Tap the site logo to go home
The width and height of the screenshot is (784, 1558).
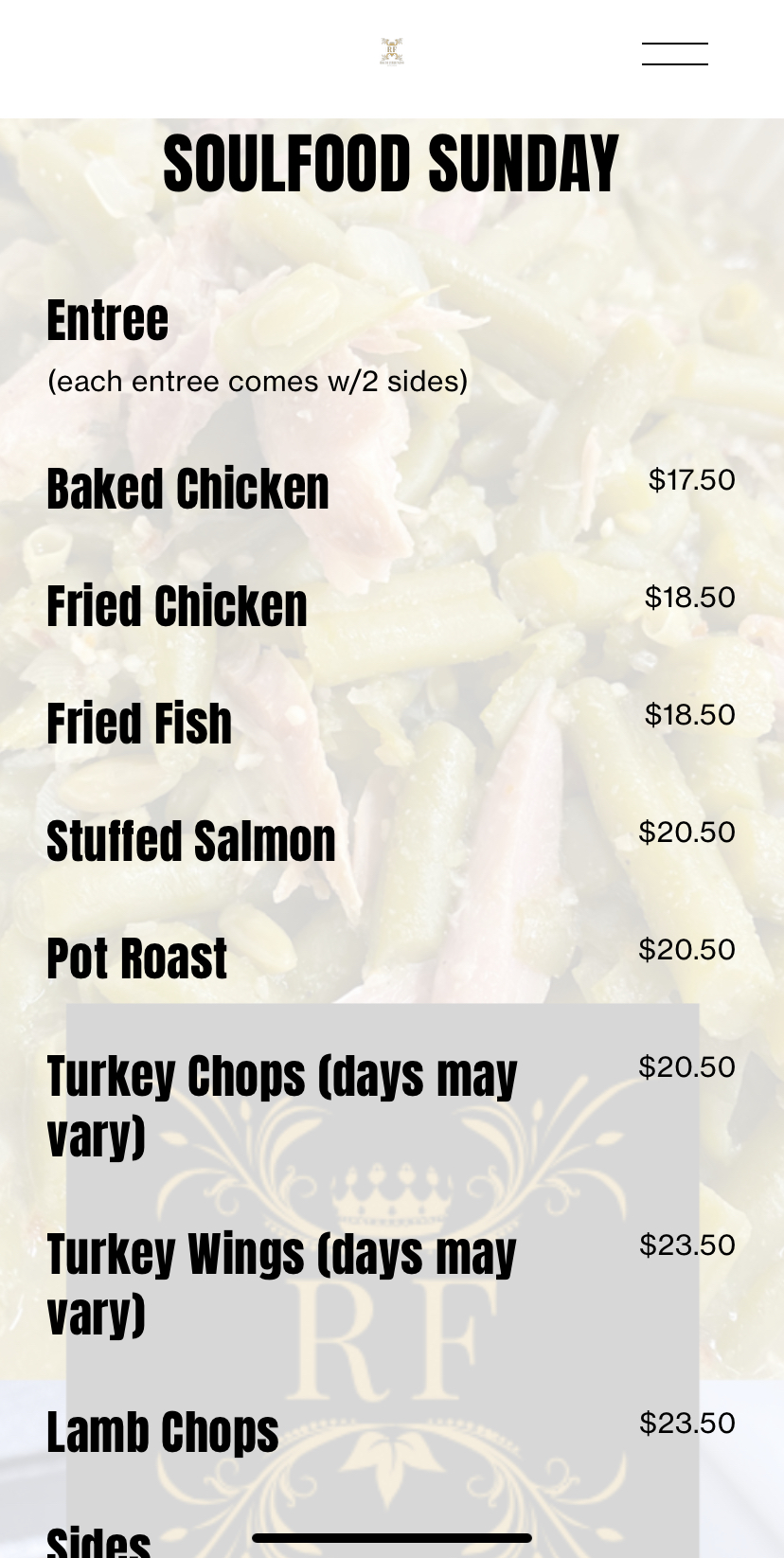click(x=392, y=51)
